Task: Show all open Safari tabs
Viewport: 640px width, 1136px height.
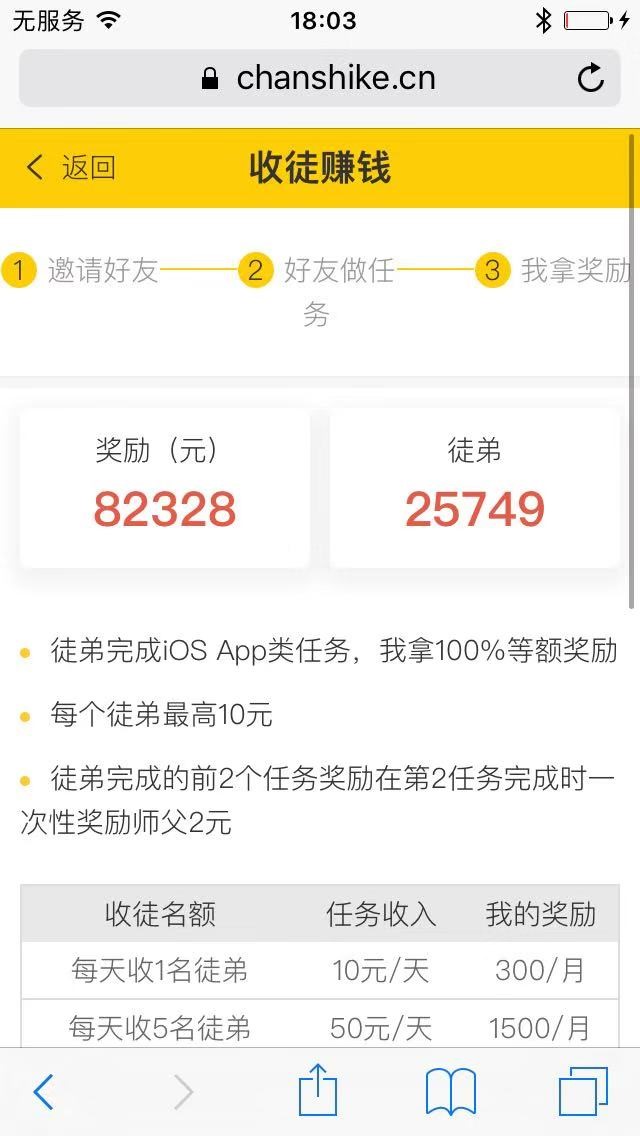Action: click(583, 1092)
